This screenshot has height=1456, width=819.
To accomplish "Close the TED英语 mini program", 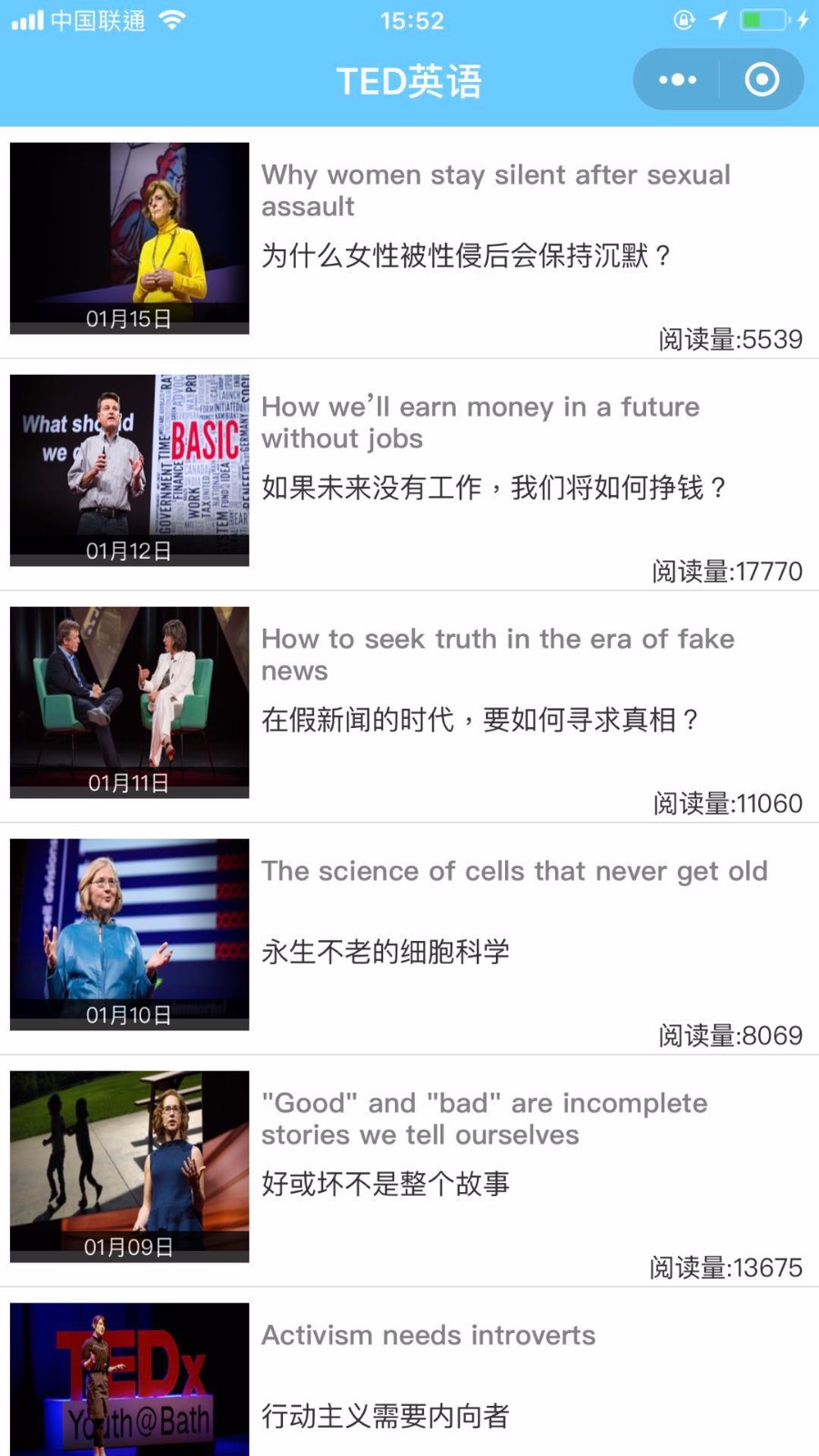I will 762,80.
